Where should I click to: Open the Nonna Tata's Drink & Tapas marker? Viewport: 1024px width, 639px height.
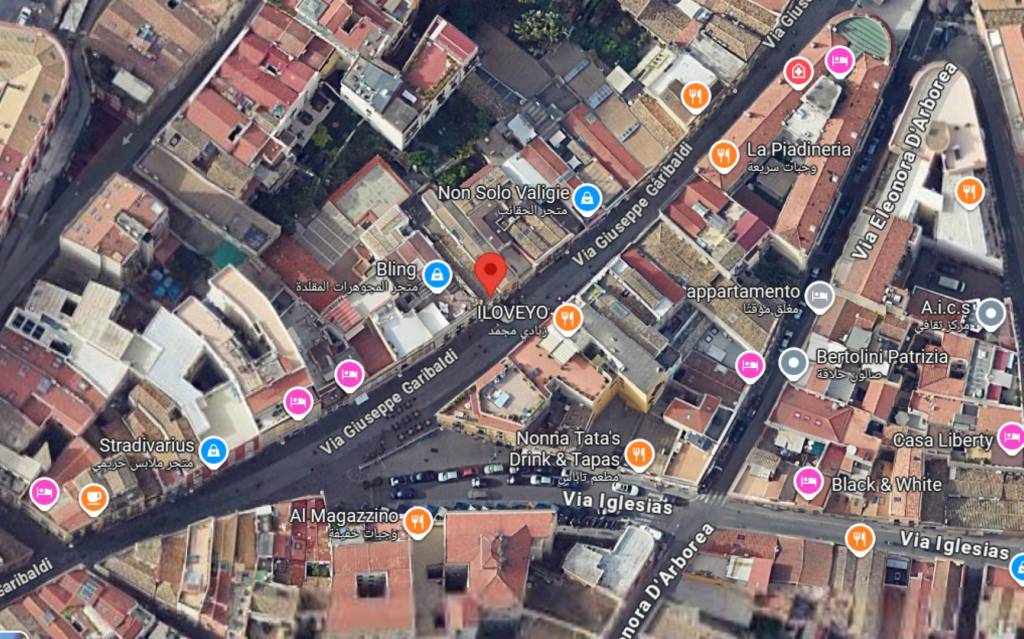coord(638,455)
